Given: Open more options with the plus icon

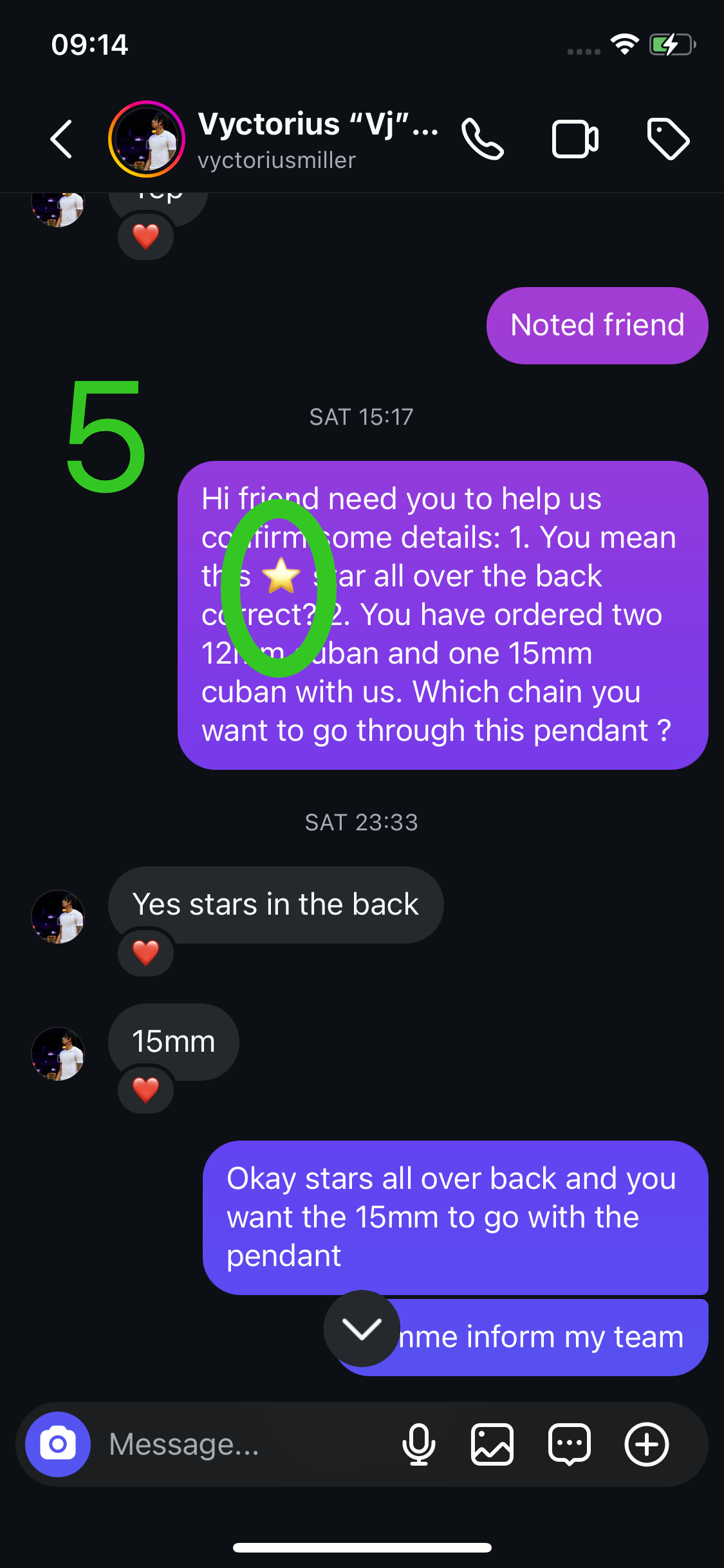Looking at the screenshot, I should tap(647, 1444).
